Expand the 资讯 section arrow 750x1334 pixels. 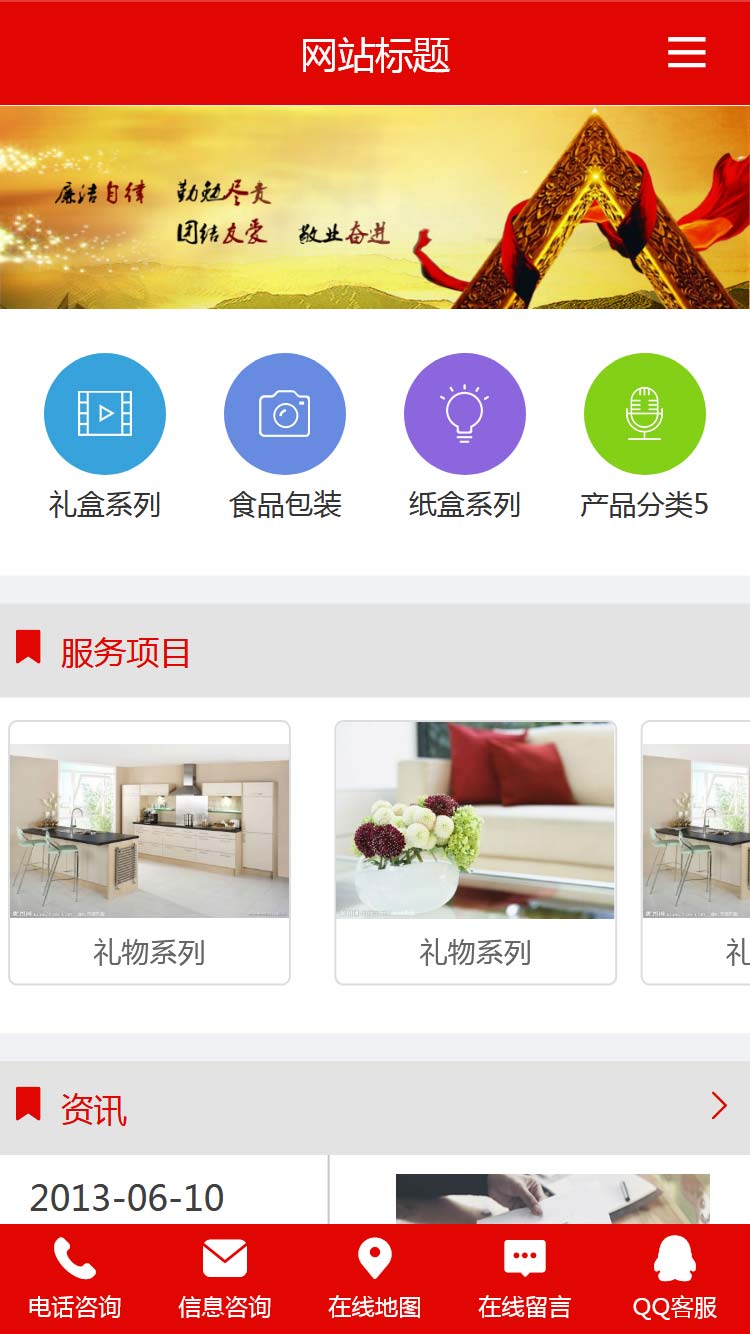pyautogui.click(x=718, y=1105)
